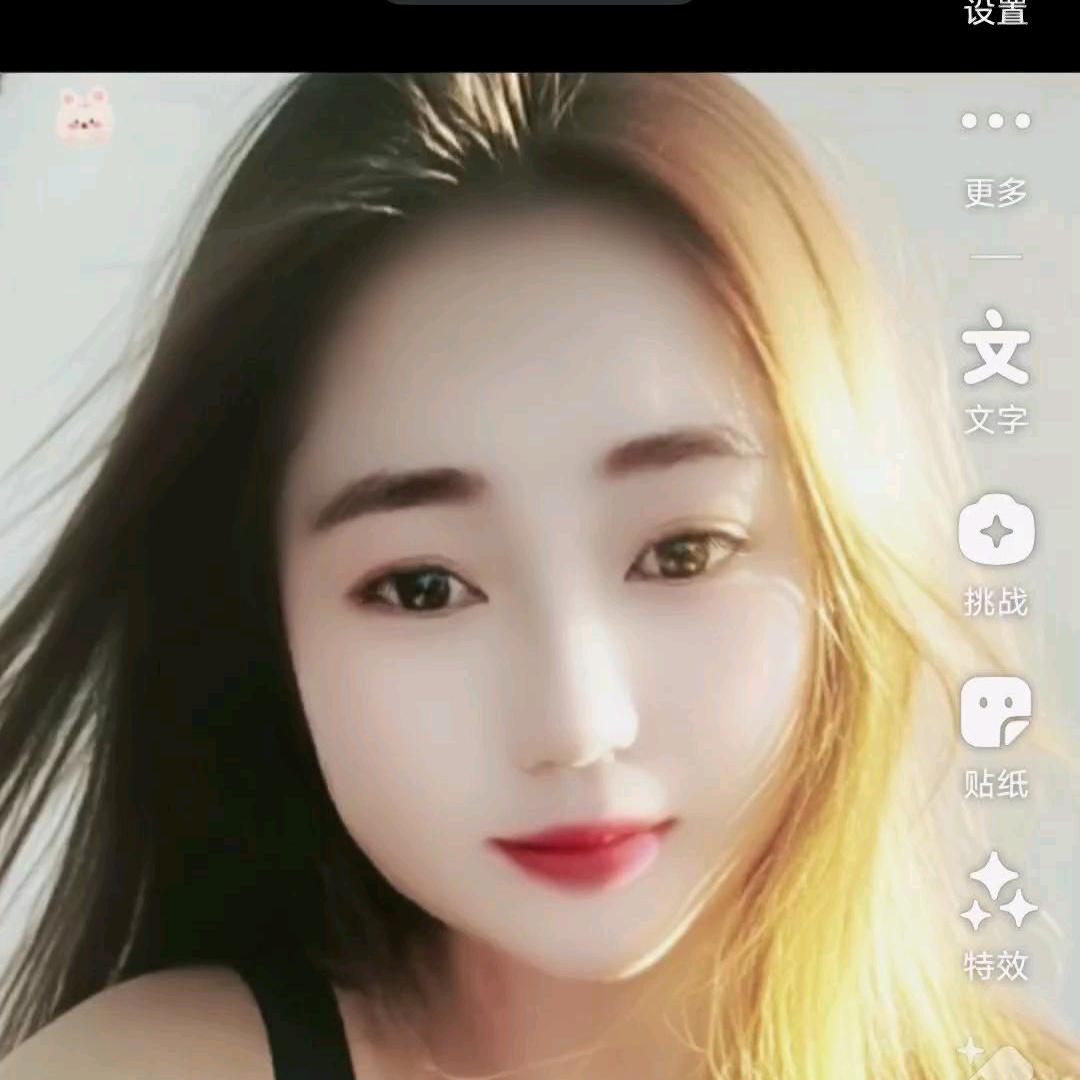
Task: Open 设置 settings
Action: coord(996,14)
